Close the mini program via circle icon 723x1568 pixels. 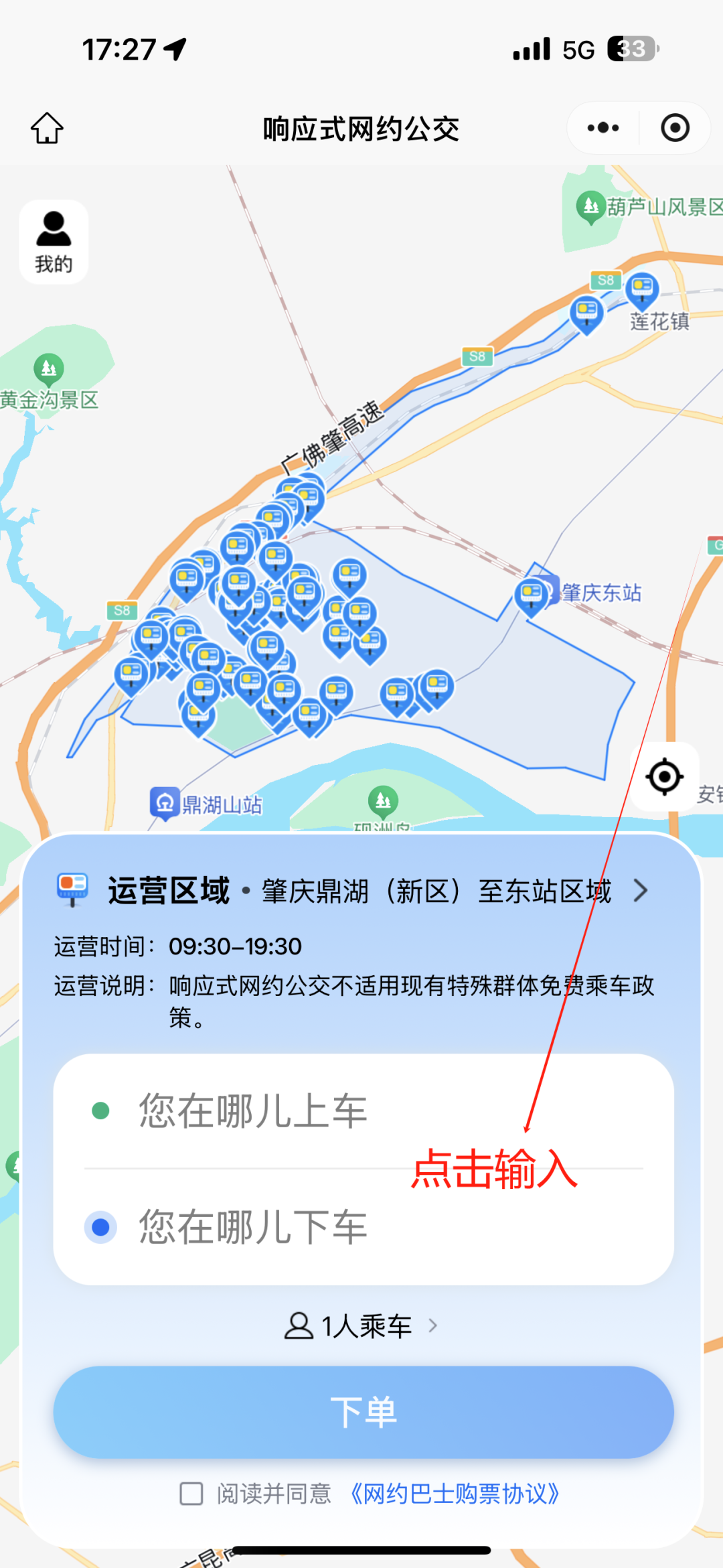pyautogui.click(x=675, y=127)
